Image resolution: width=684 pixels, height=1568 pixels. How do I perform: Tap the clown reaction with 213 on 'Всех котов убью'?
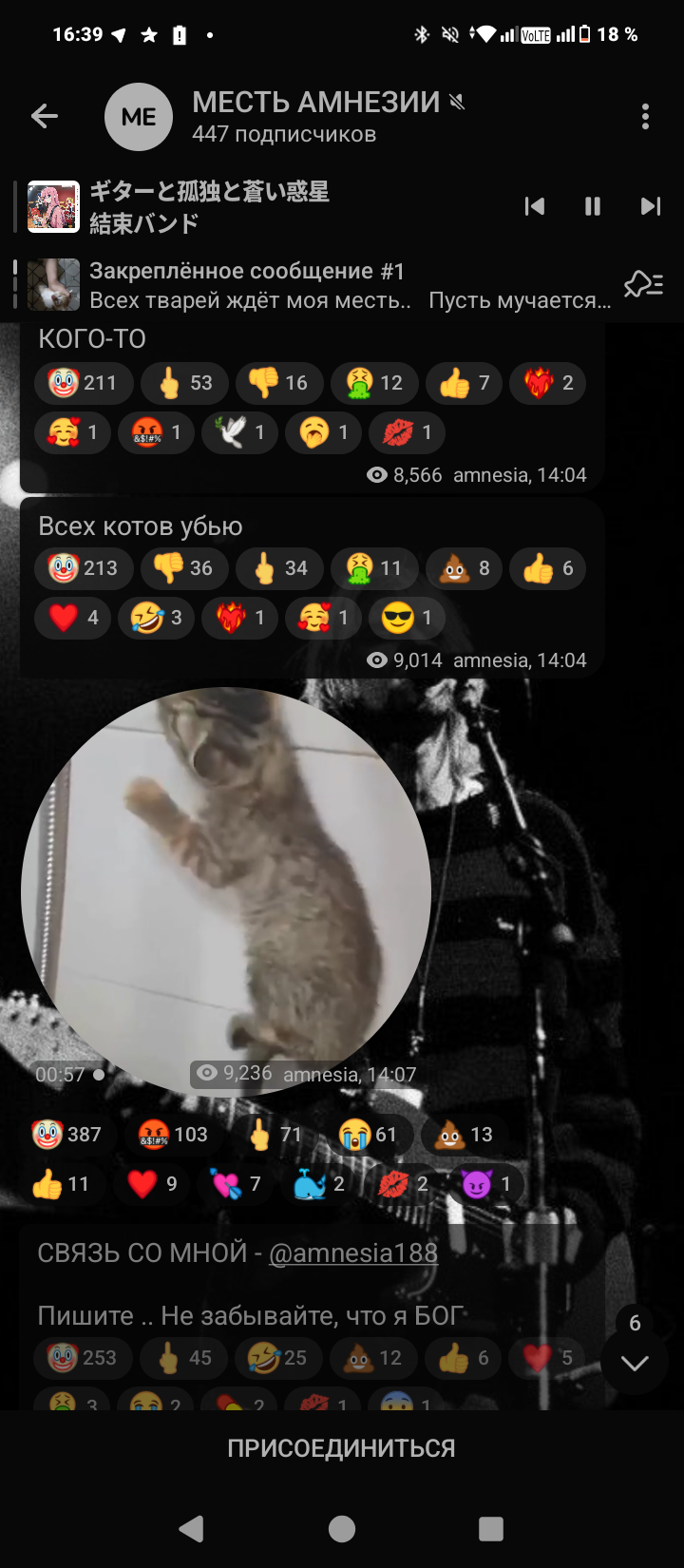point(84,568)
